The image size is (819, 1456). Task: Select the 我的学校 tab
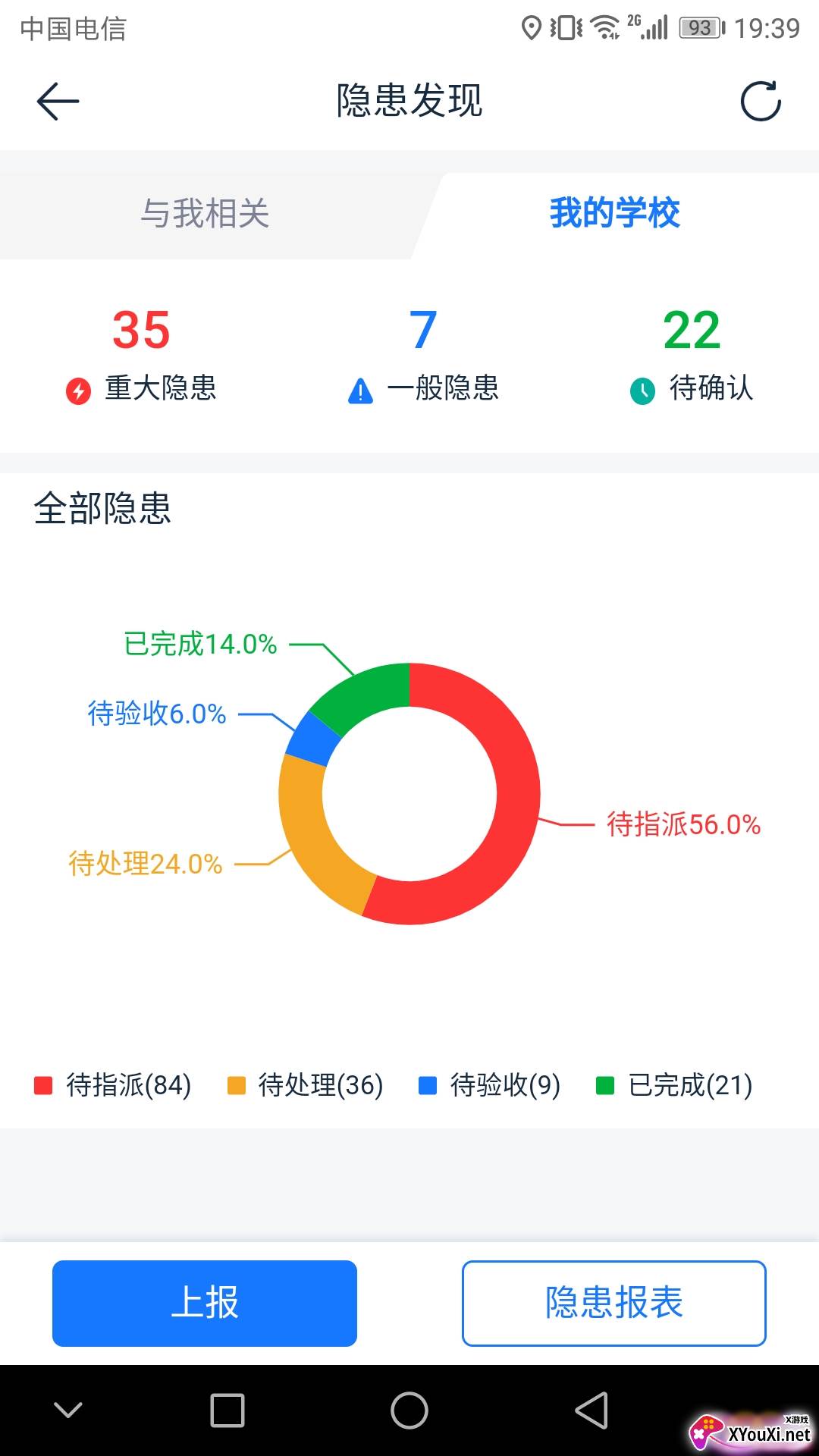tap(615, 213)
